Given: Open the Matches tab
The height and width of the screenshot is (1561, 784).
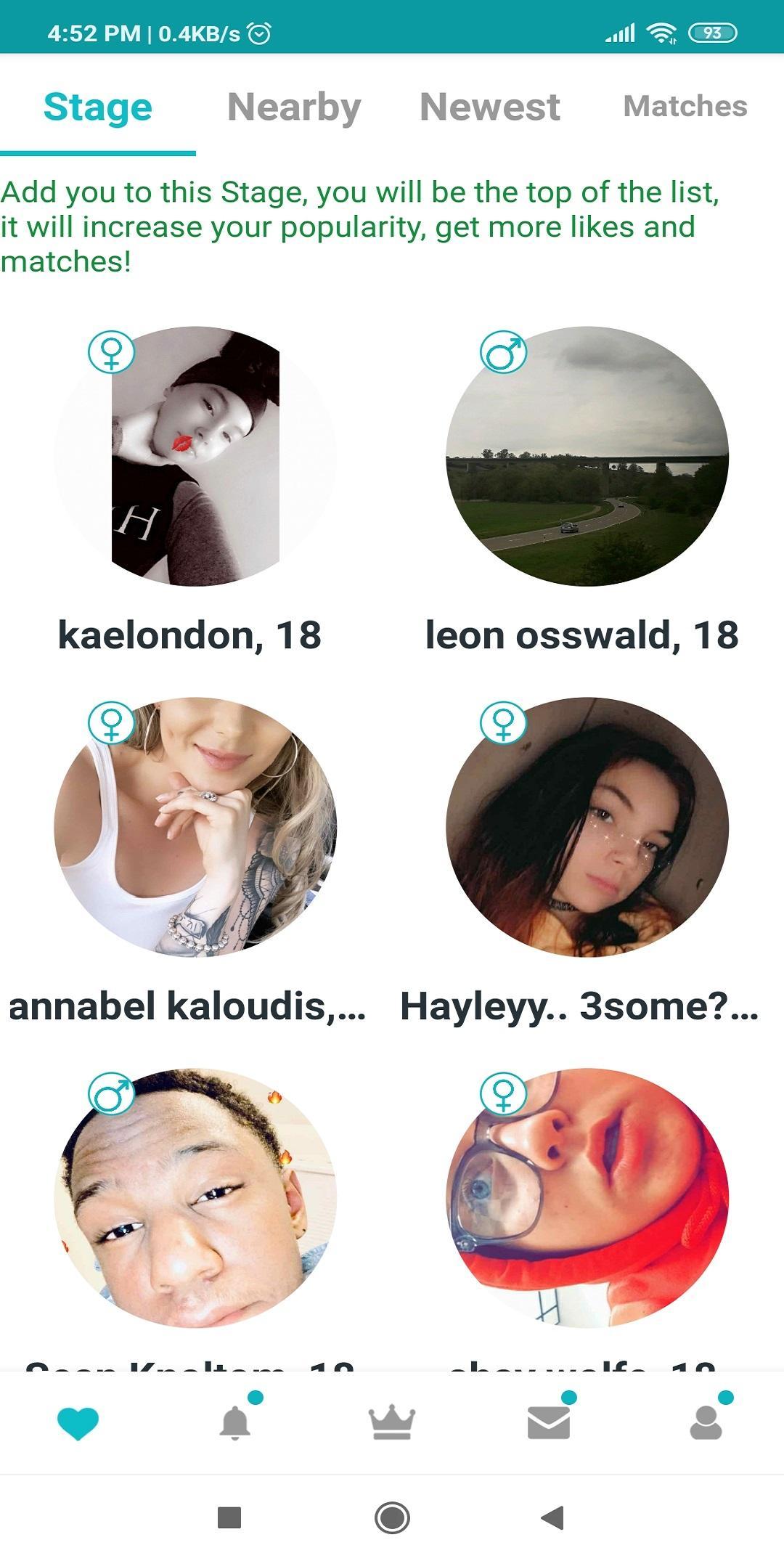Looking at the screenshot, I should pos(685,106).
